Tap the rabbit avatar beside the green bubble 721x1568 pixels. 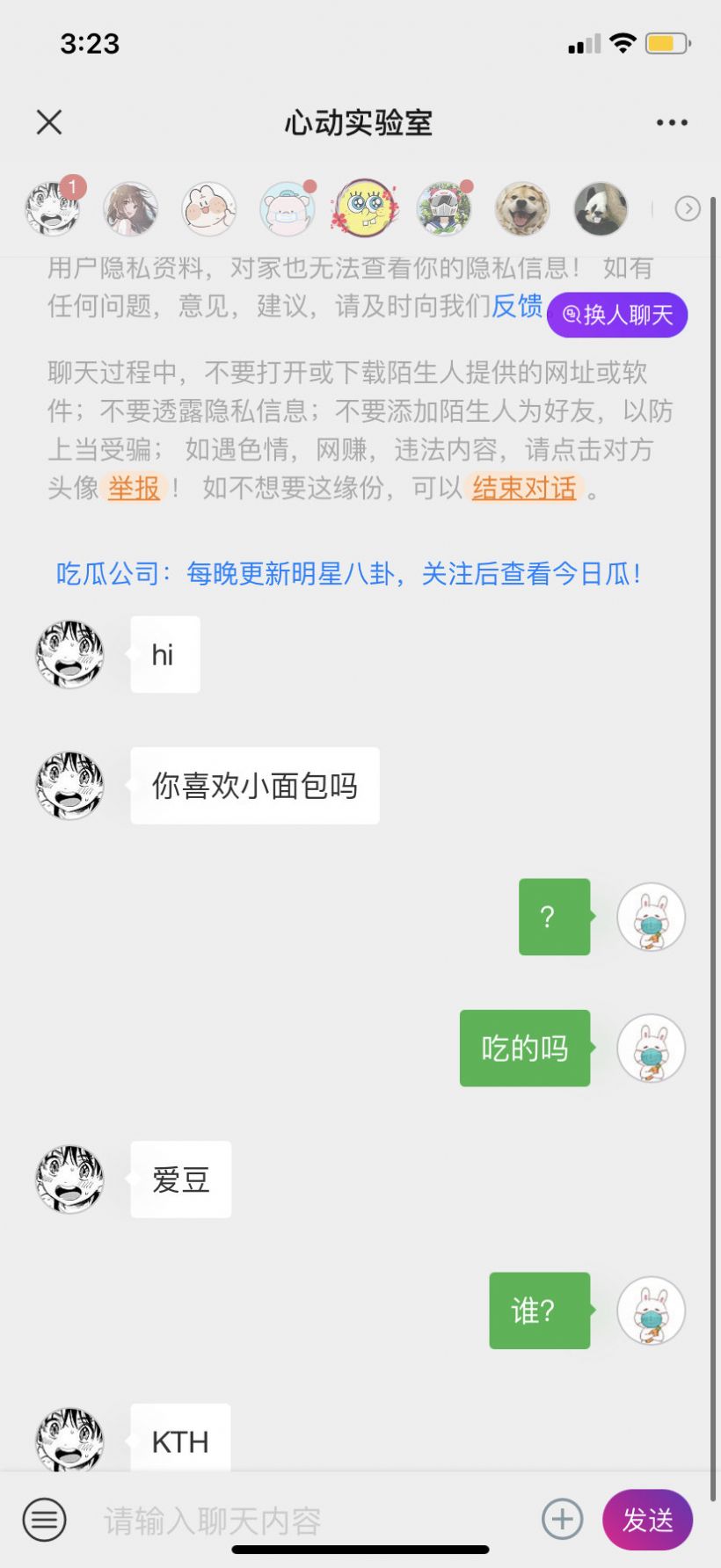pyautogui.click(x=651, y=917)
